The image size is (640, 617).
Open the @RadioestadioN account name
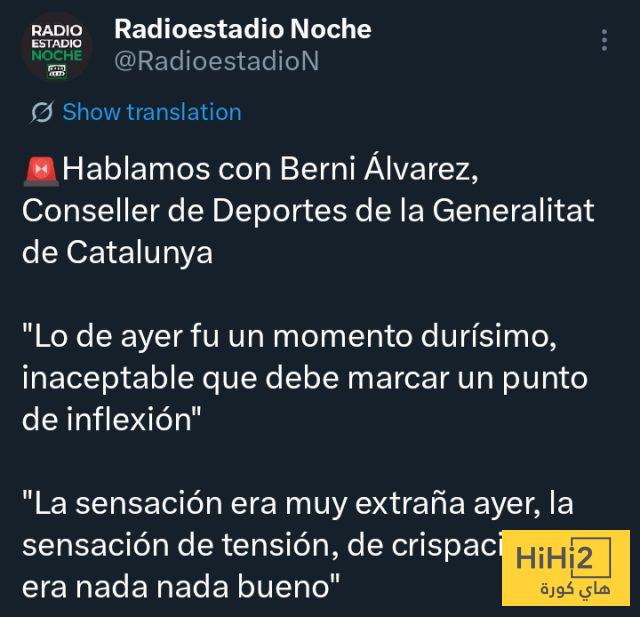tap(217, 61)
